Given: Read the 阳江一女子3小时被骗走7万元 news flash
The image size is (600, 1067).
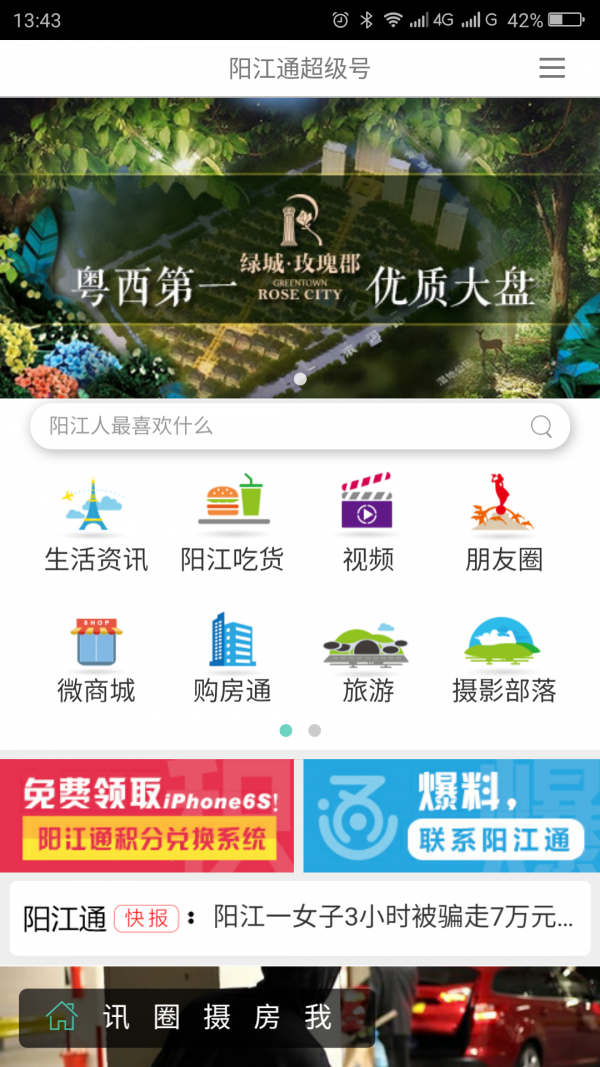Looking at the screenshot, I should (393, 918).
